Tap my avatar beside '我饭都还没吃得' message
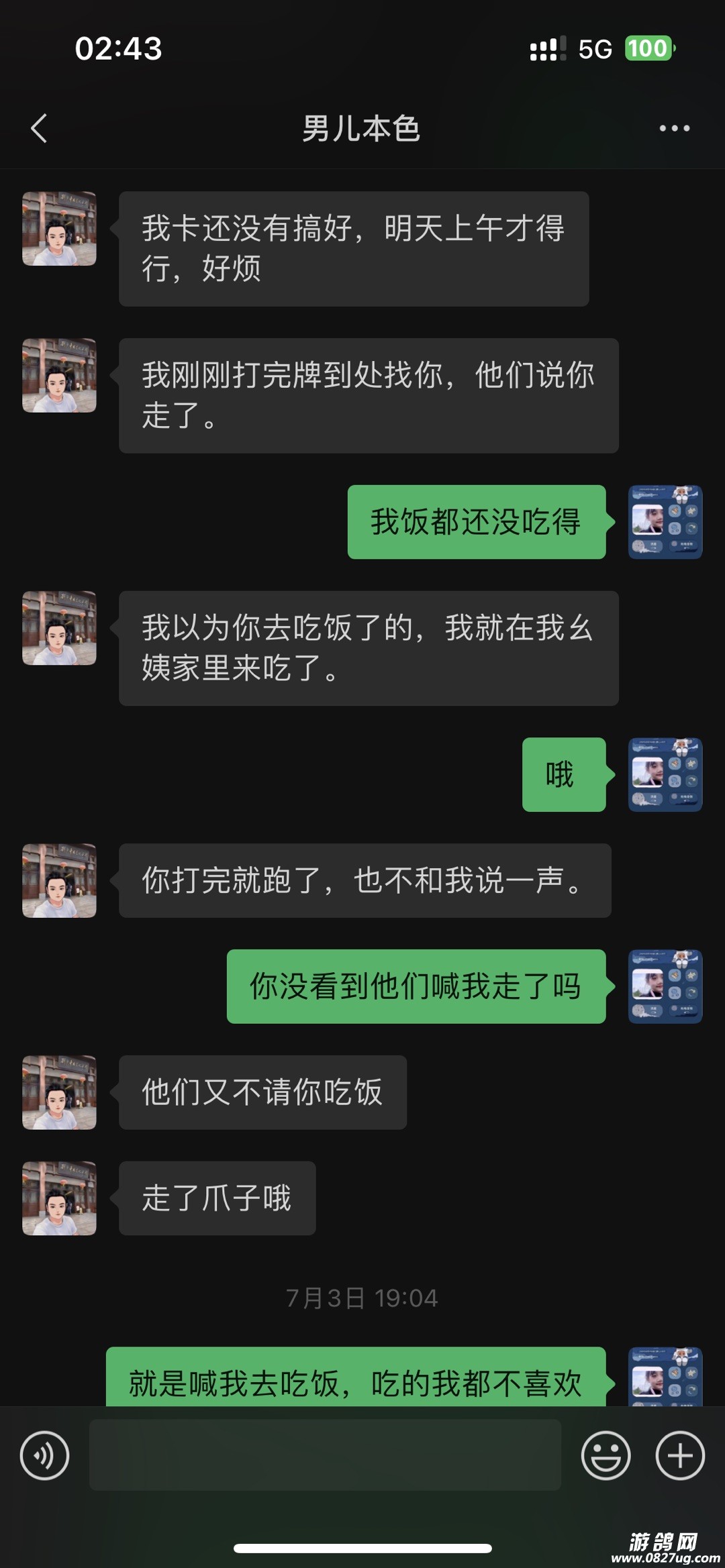Viewport: 725px width, 1568px height. 665,522
